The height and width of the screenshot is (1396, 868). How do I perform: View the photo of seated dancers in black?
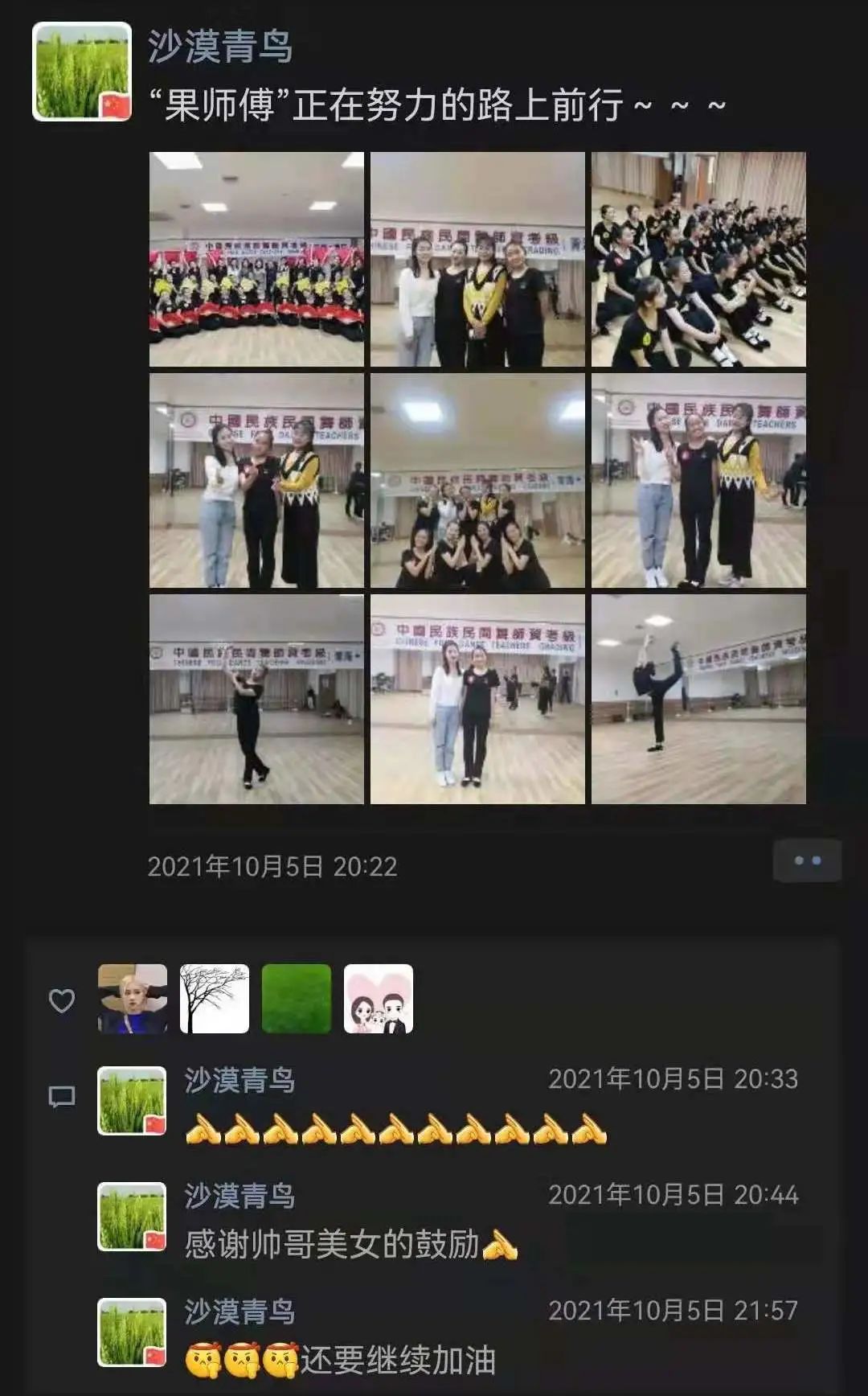(x=698, y=260)
